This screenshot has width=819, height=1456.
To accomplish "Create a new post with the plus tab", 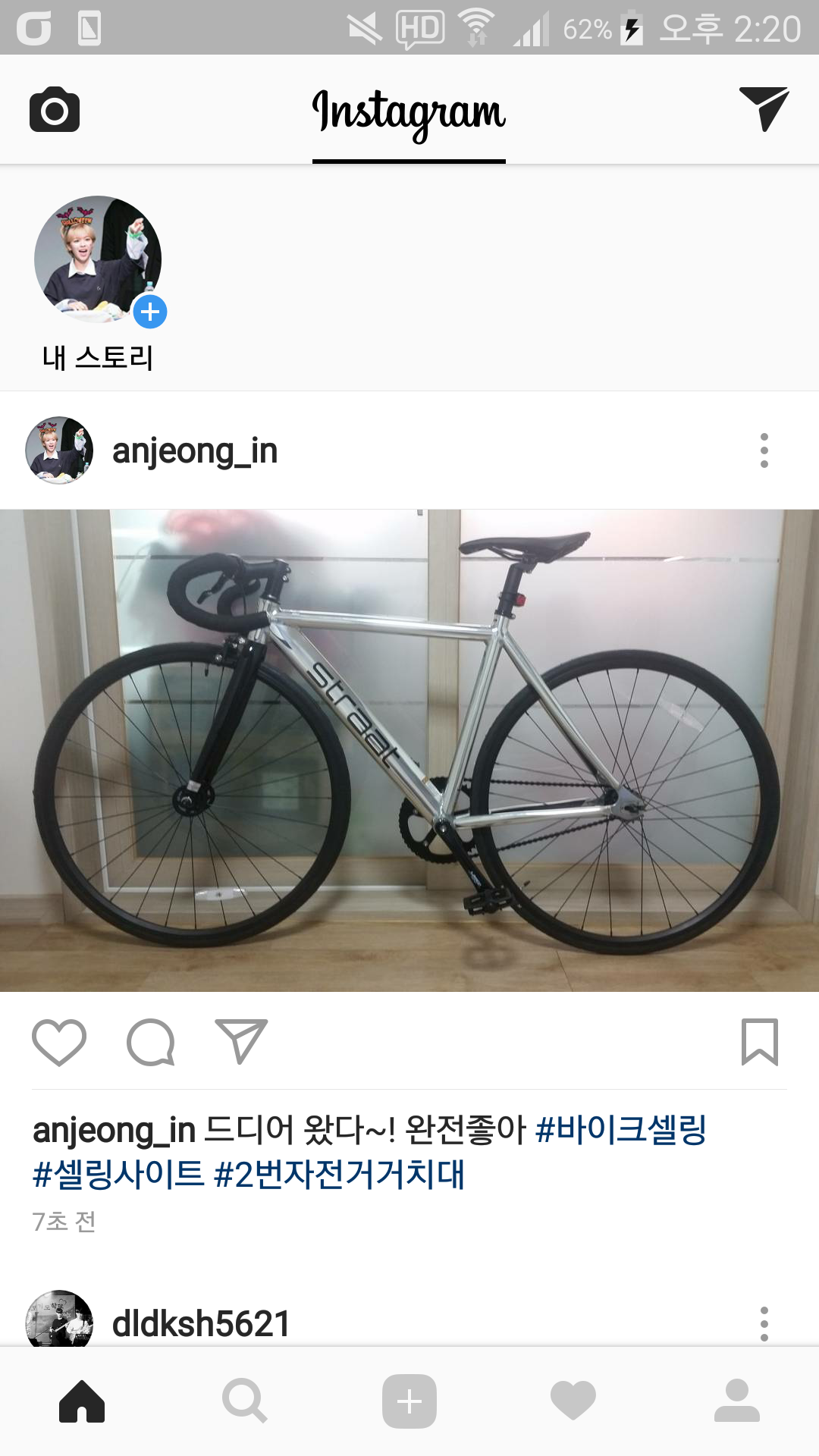I will coord(409,1401).
